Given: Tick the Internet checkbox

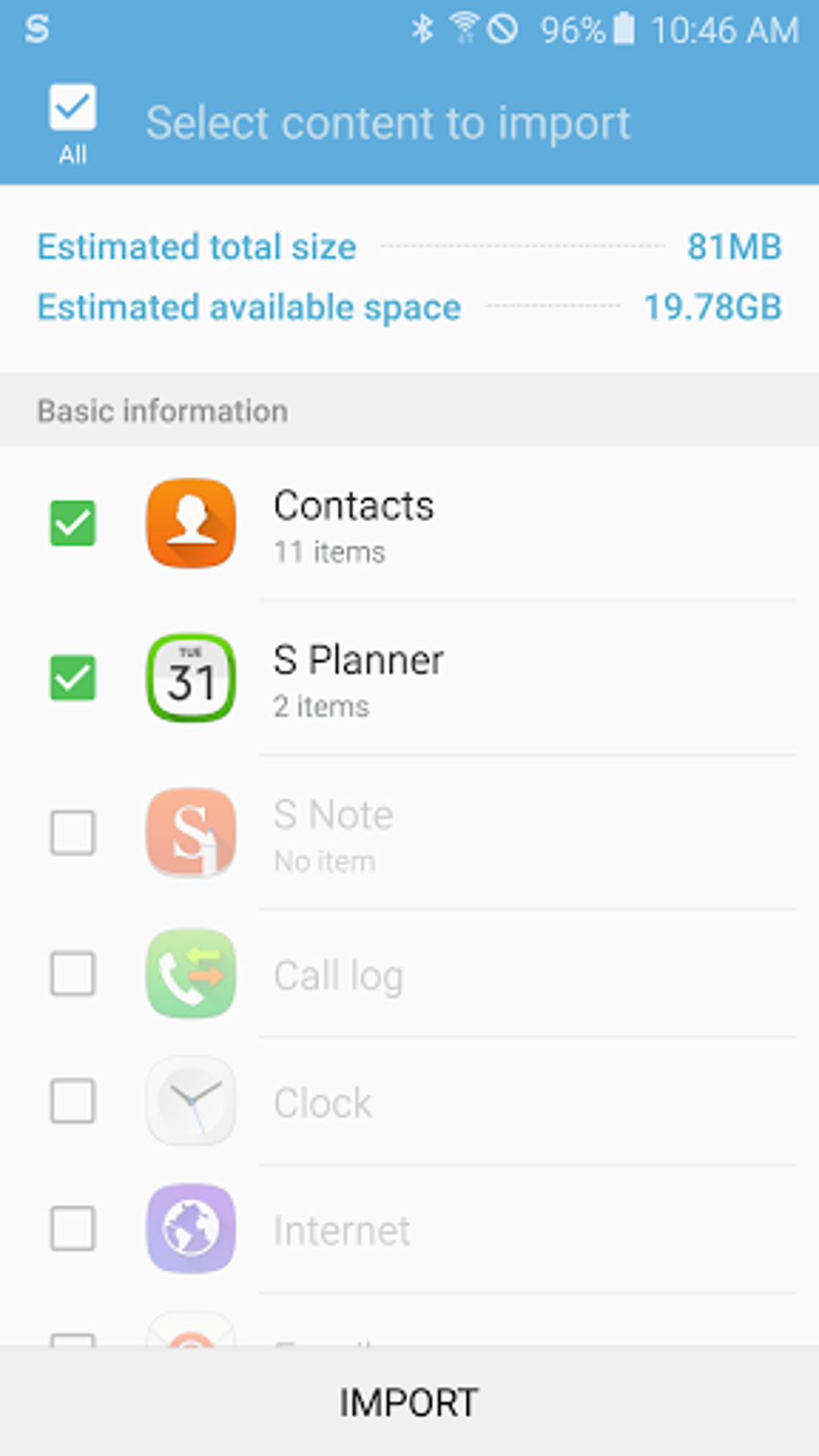Looking at the screenshot, I should coord(73,1229).
